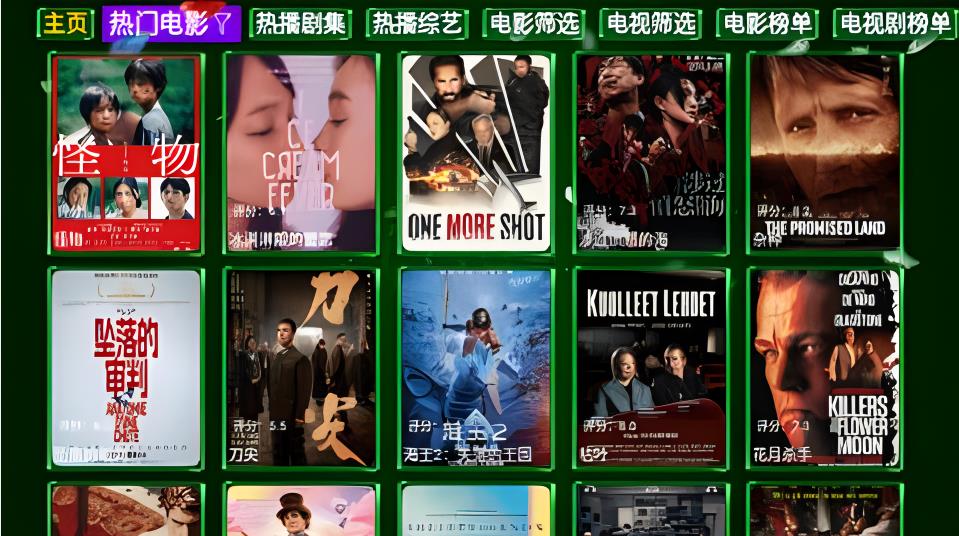Open Killers of the Flower Moon card
959x536 pixels.
point(825,368)
